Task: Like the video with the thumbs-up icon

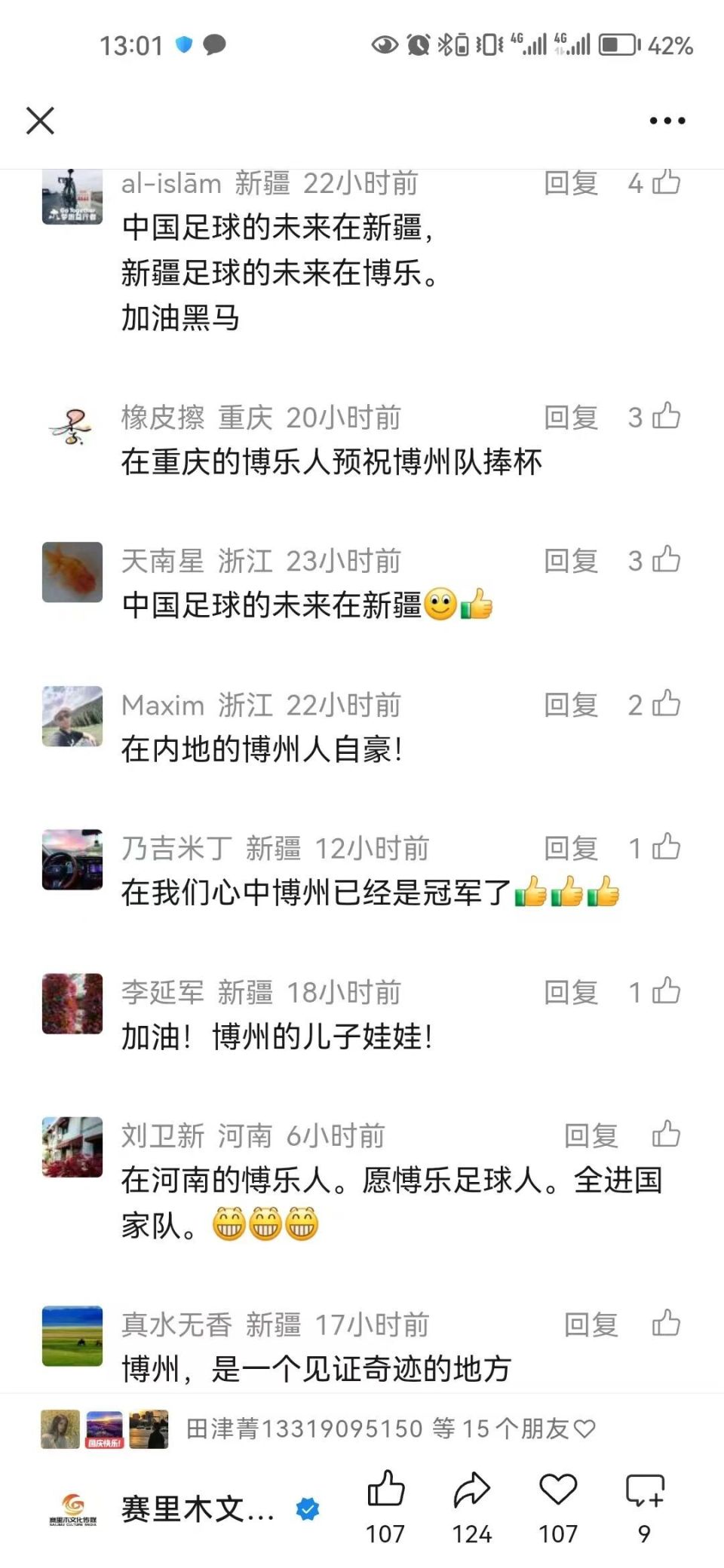Action: 385,1490
